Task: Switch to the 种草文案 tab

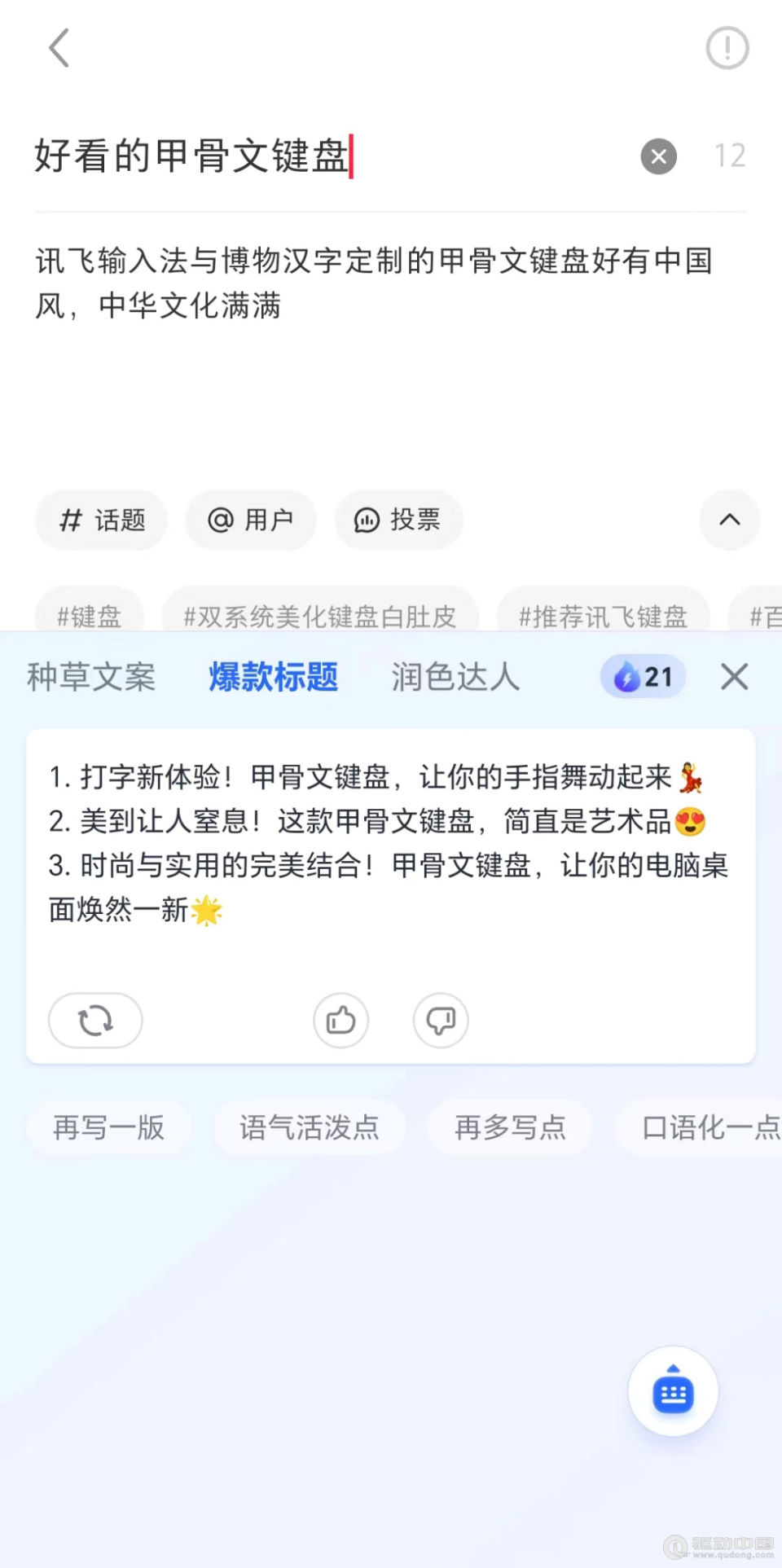Action: [x=91, y=677]
